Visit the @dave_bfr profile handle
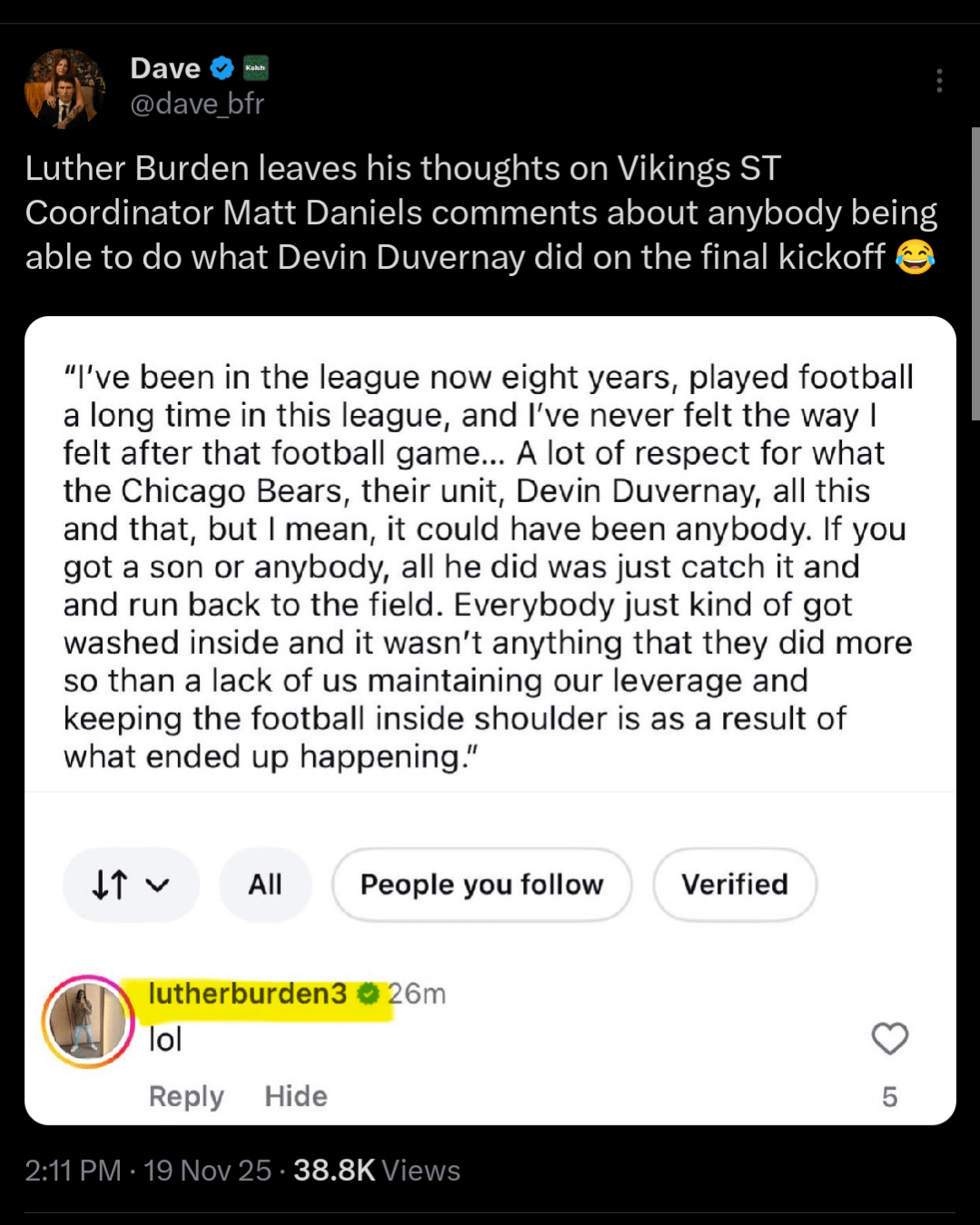This screenshot has height=1225, width=980. [x=197, y=104]
